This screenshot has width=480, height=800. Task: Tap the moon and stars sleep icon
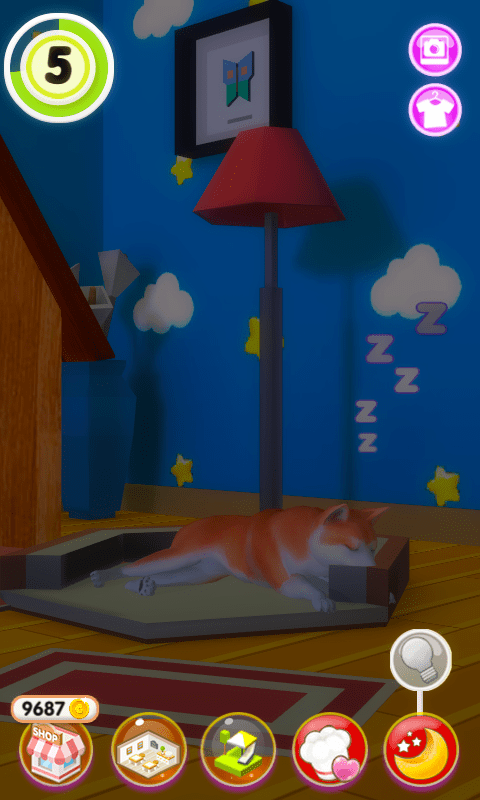421,751
